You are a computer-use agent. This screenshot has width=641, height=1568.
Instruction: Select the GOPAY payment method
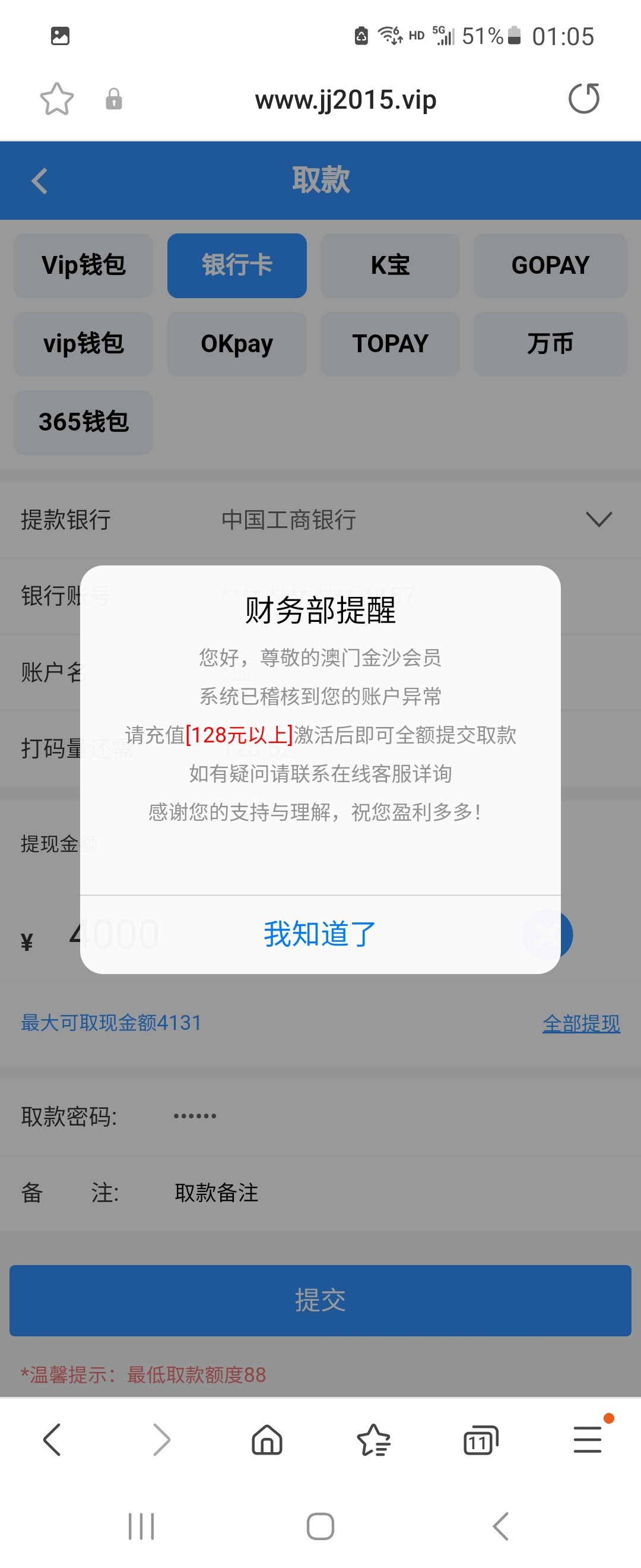pos(550,265)
